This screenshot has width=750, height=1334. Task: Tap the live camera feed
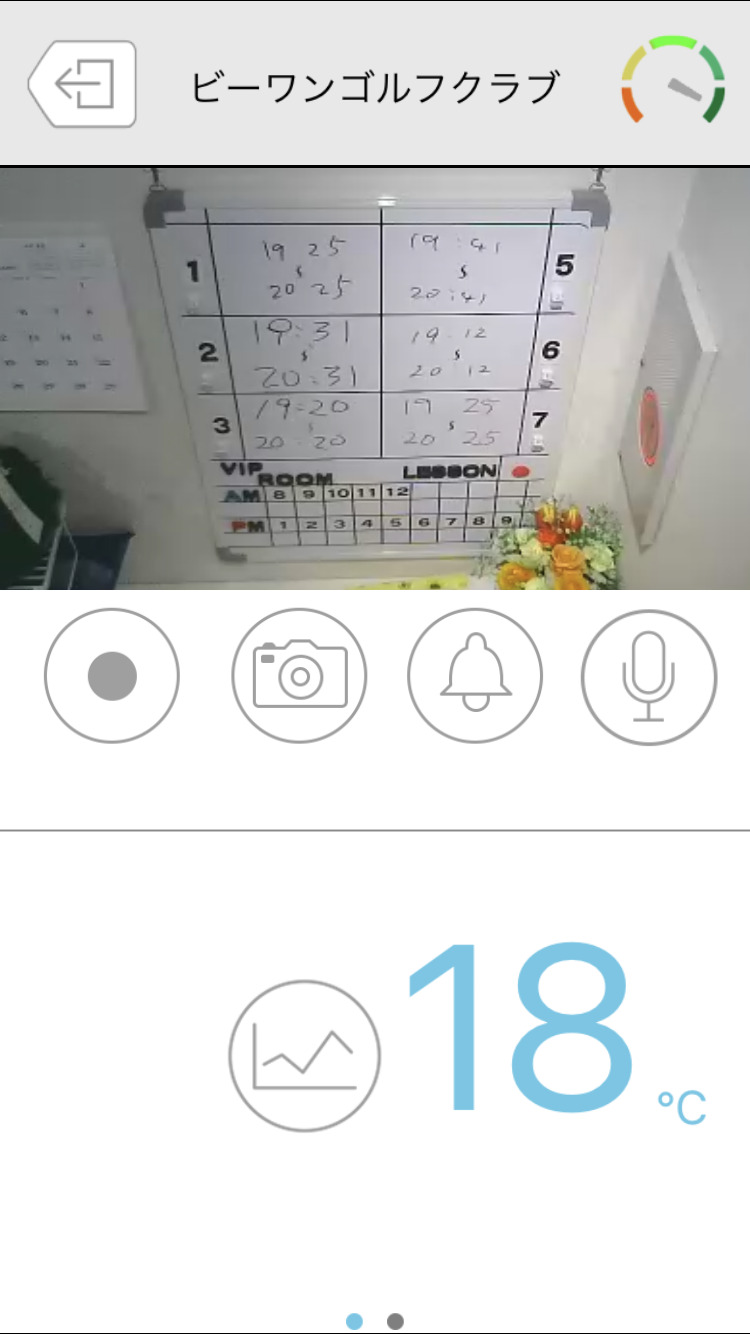click(375, 378)
